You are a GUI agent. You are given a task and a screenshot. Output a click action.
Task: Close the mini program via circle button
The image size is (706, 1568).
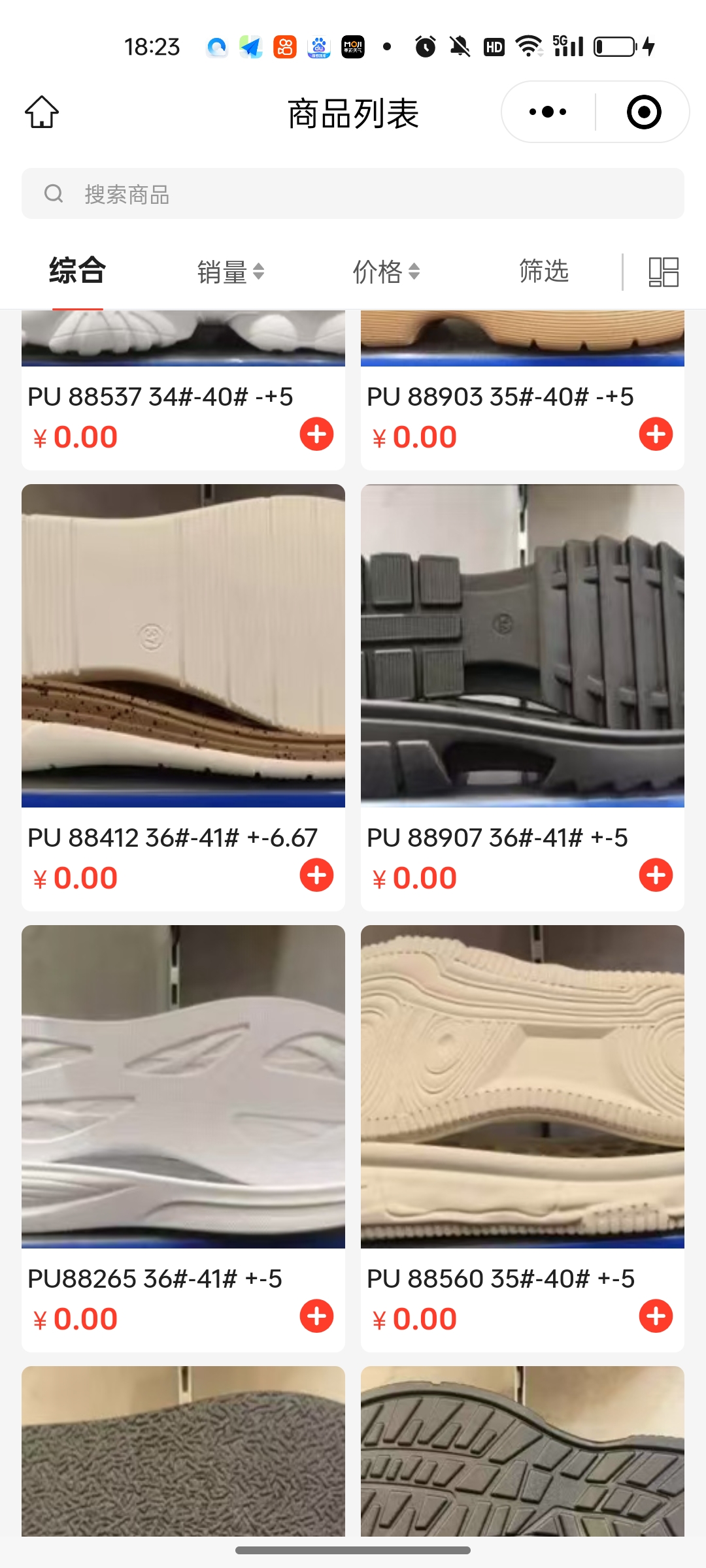pyautogui.click(x=644, y=112)
